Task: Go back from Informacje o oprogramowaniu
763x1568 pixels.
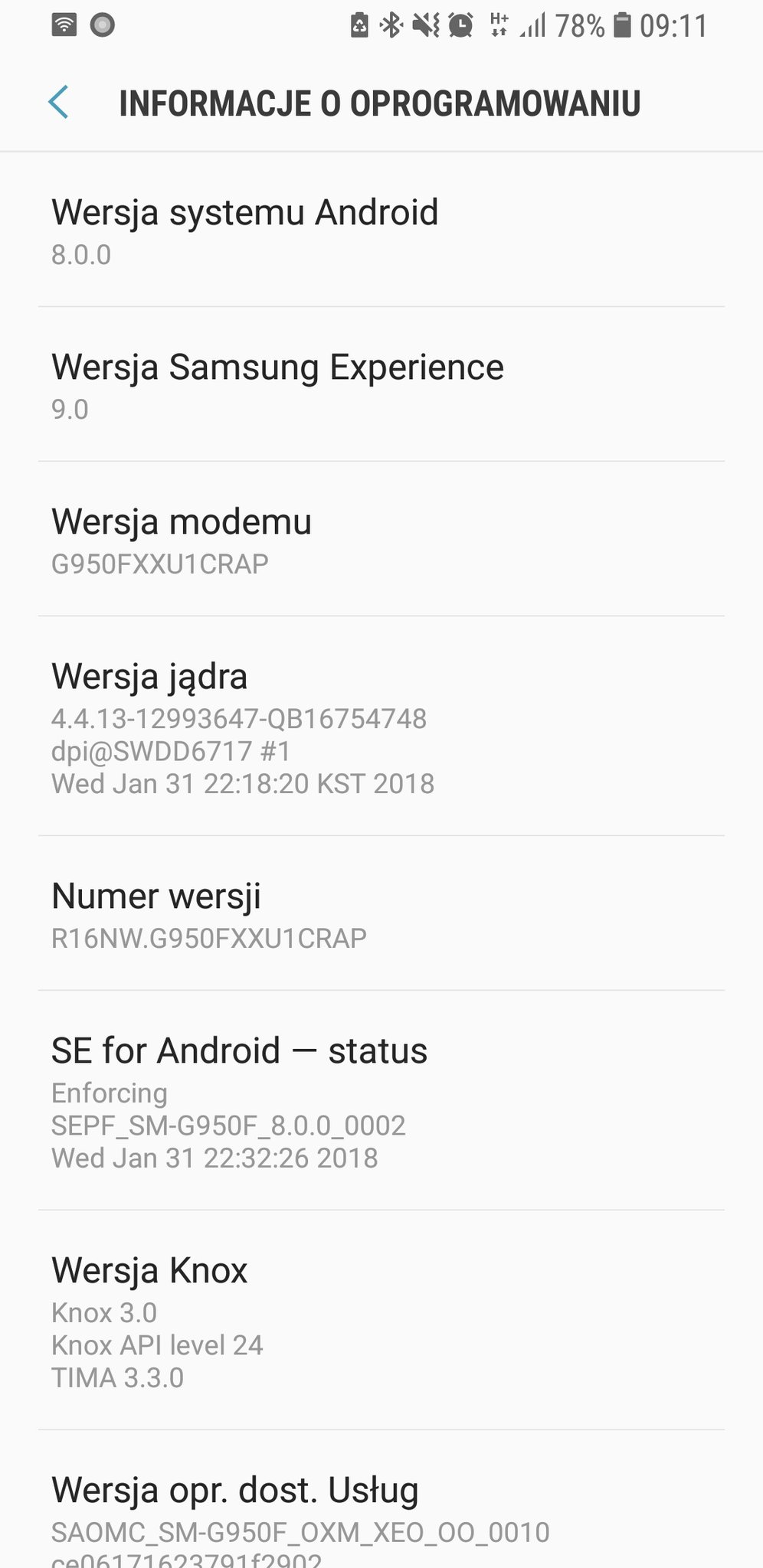Action: 58,103
